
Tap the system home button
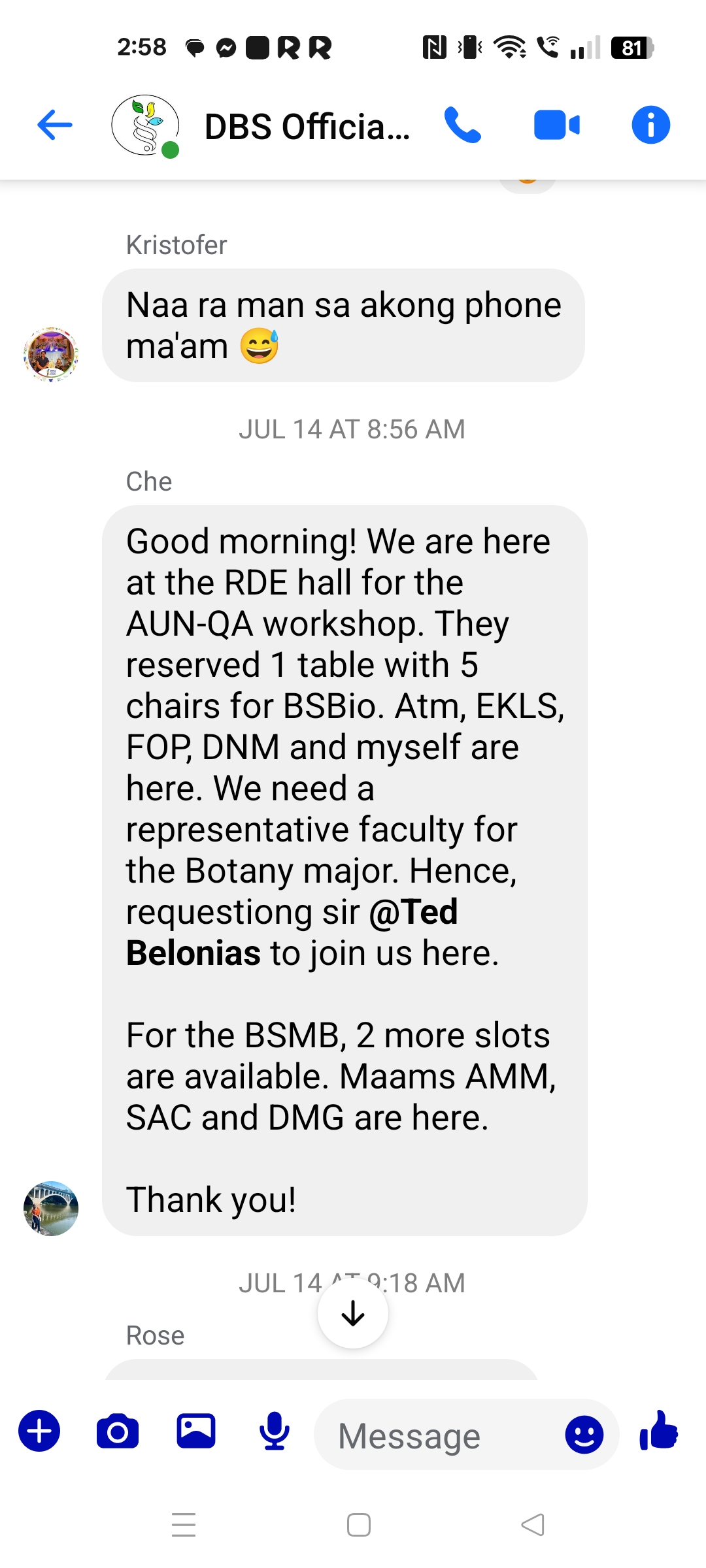click(359, 1525)
